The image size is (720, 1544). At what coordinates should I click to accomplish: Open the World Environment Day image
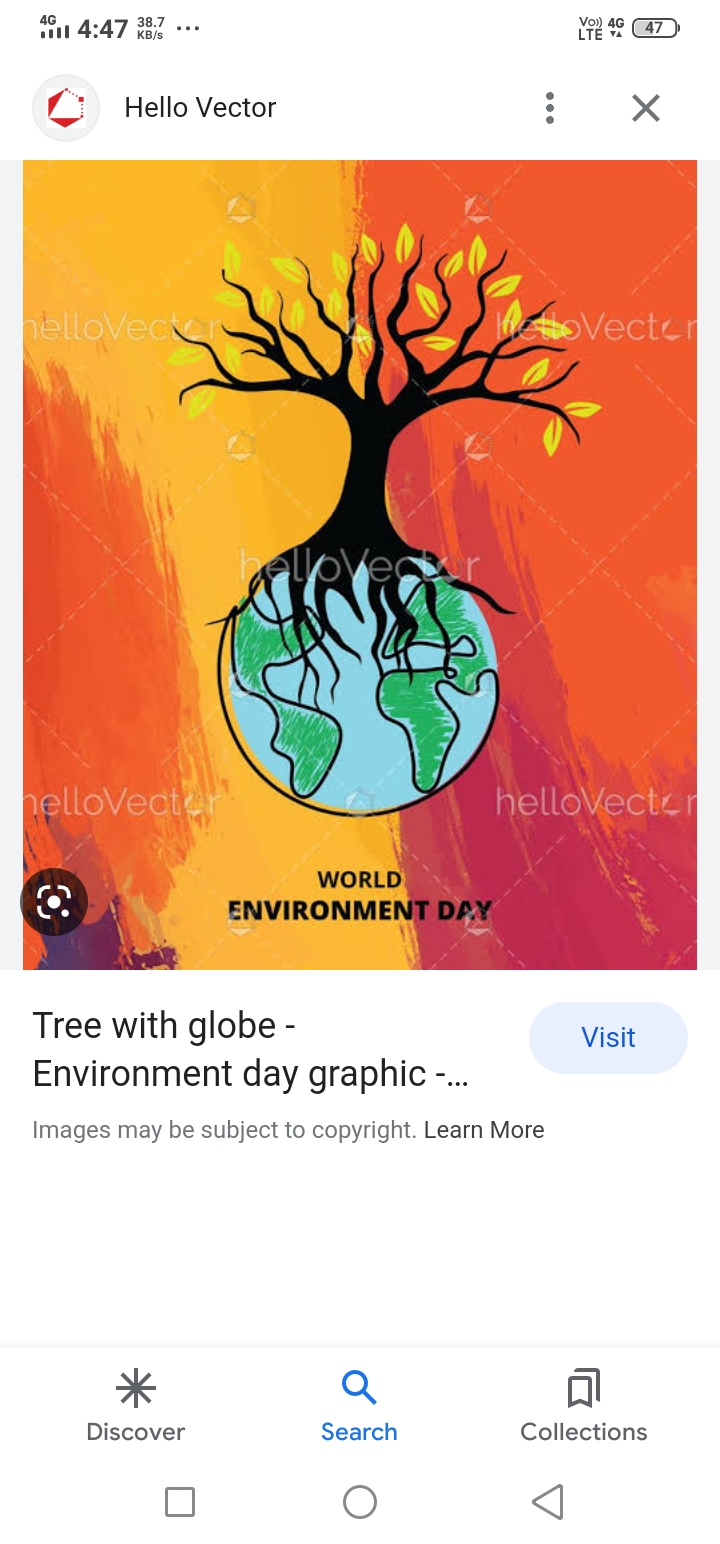360,565
